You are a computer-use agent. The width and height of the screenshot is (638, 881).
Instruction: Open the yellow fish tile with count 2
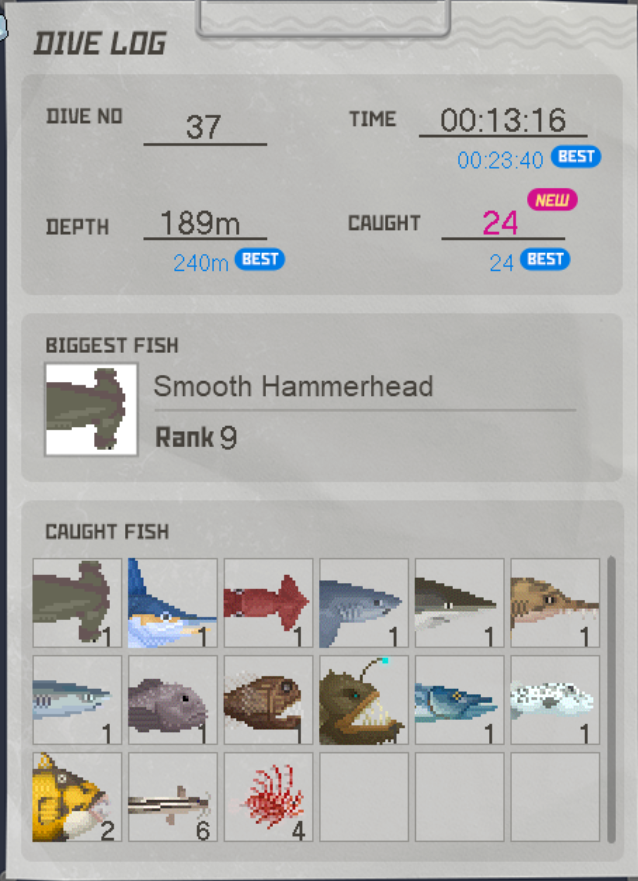(77, 796)
